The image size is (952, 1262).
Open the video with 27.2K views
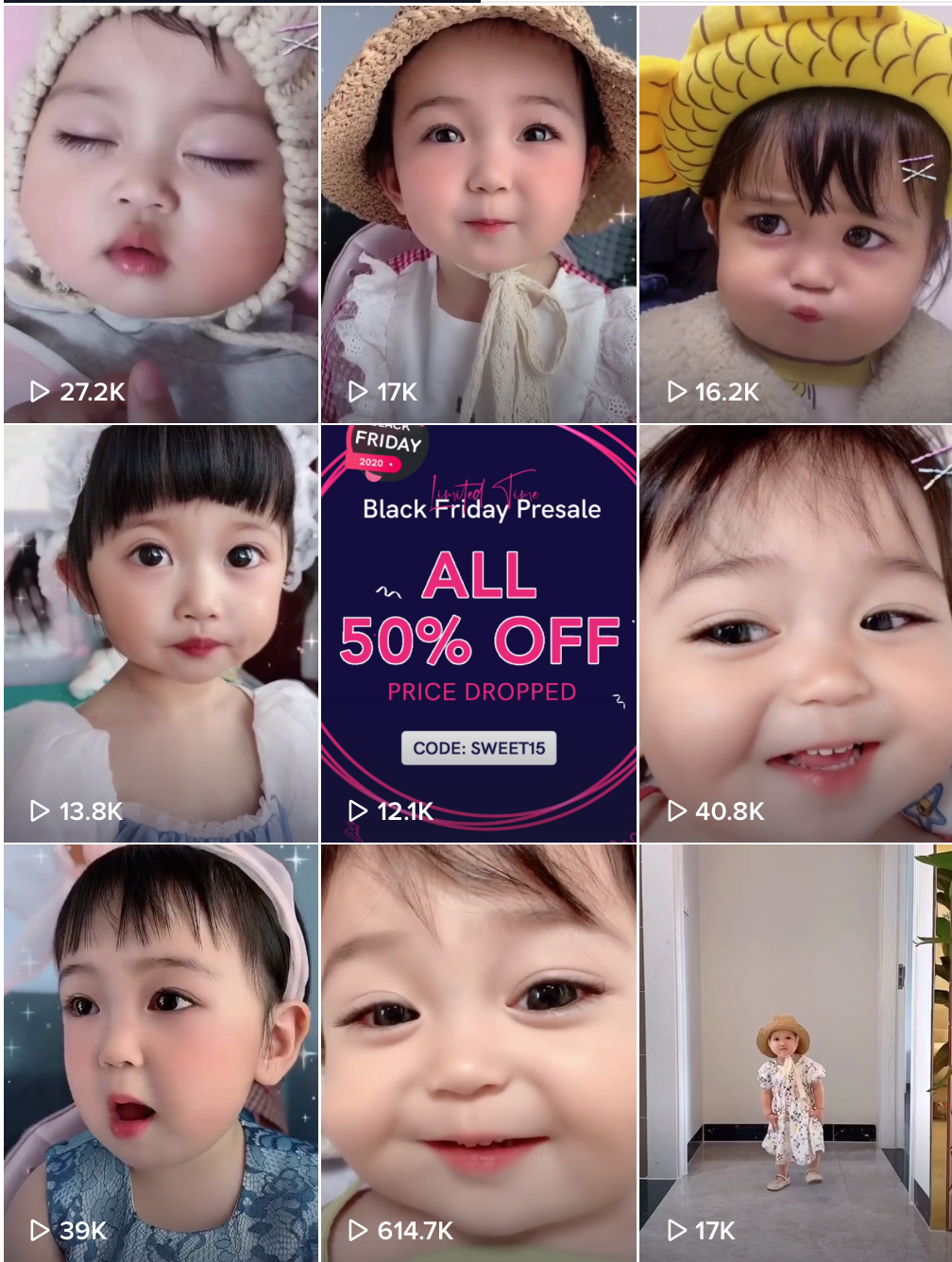coord(161,213)
